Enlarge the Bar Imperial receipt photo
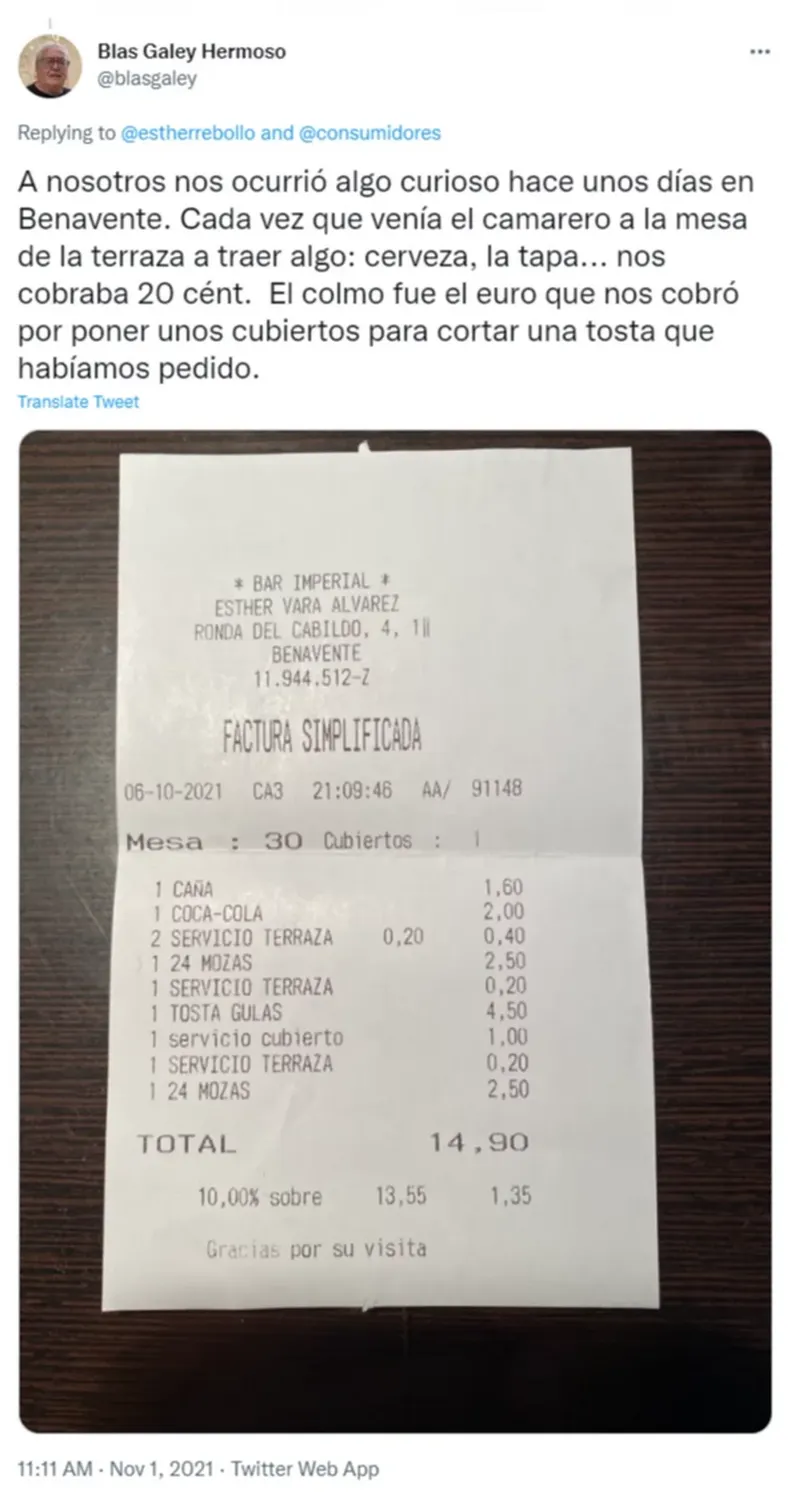The height and width of the screenshot is (1500, 793). point(395,930)
